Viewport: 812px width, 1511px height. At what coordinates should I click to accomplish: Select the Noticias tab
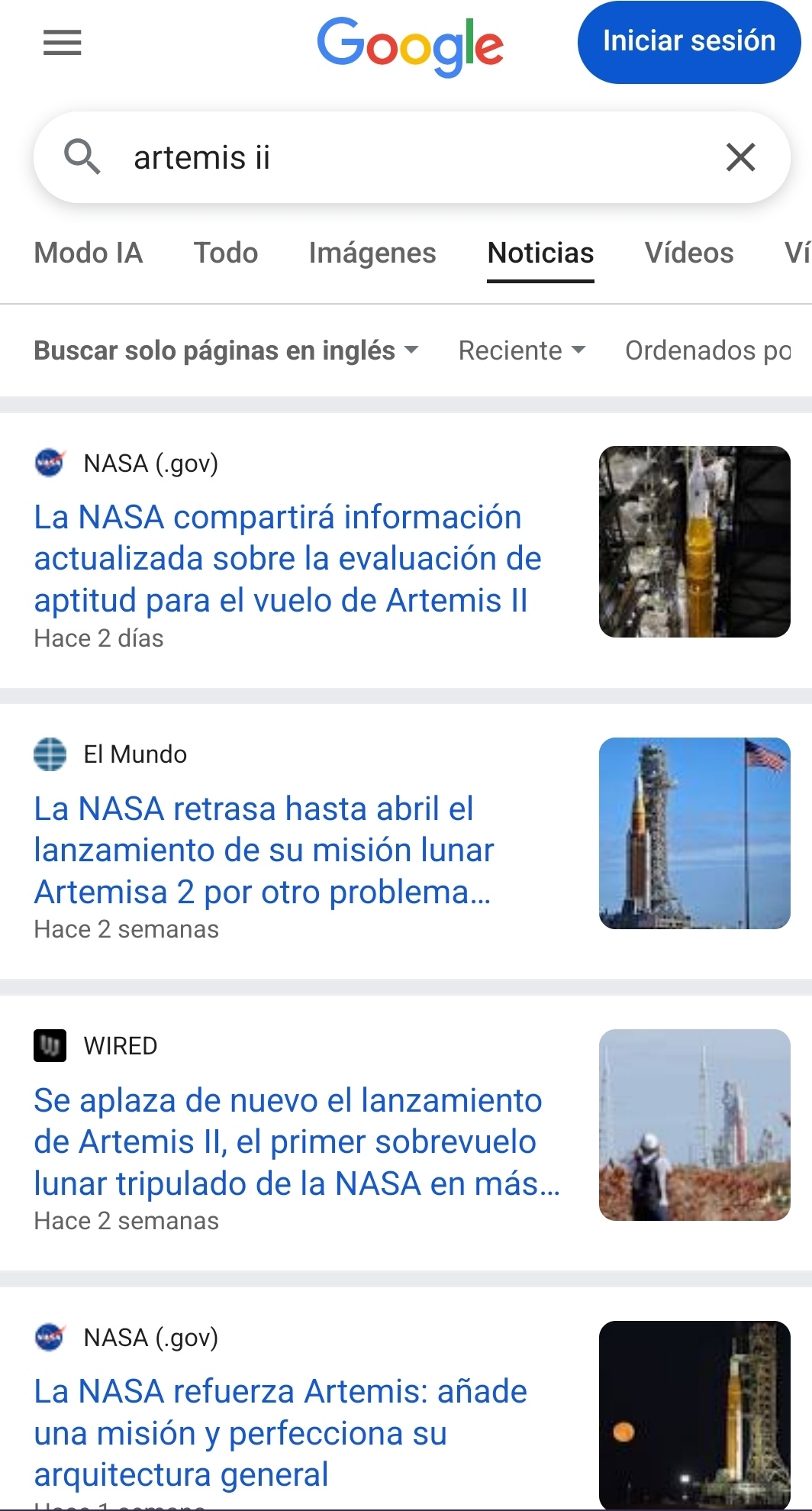[x=540, y=253]
